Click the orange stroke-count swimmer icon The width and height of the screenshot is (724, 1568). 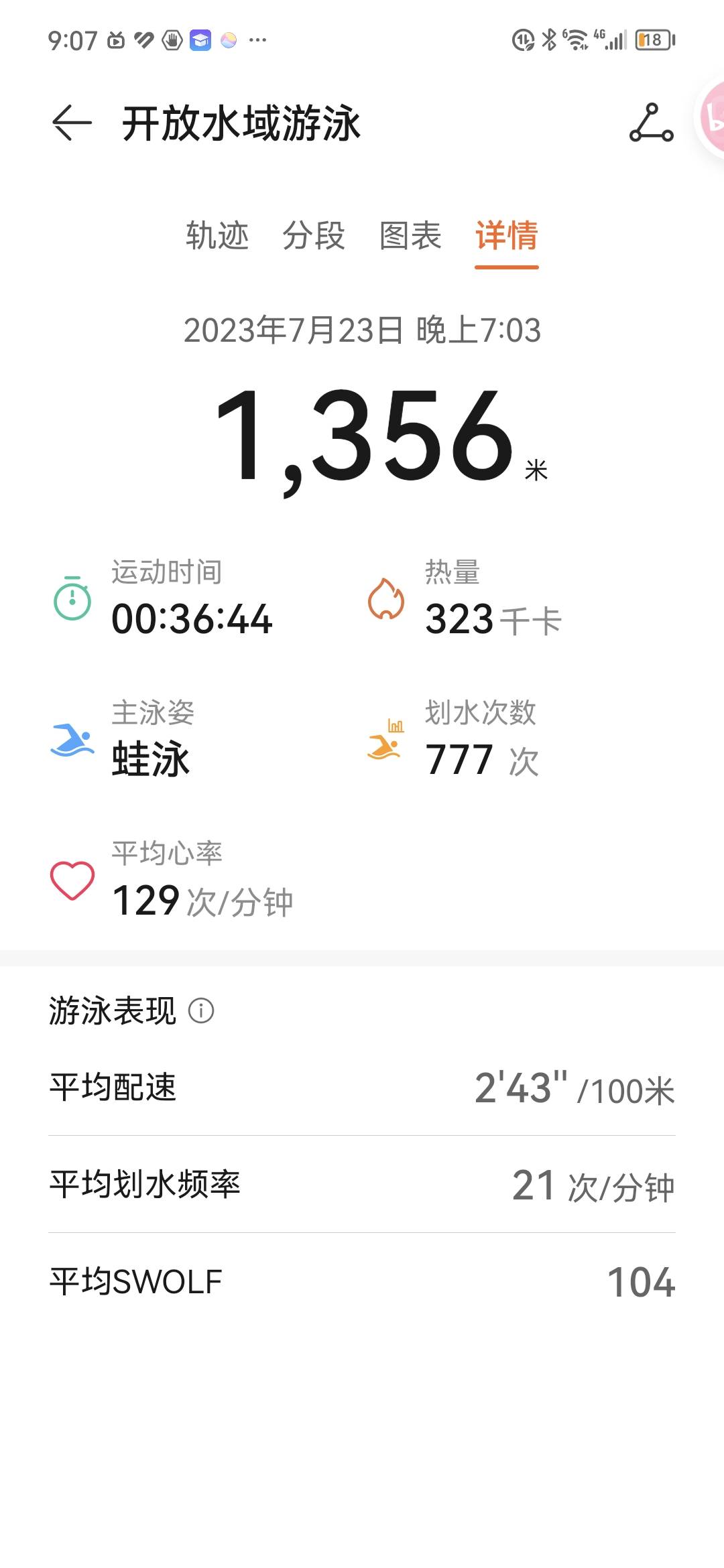[385, 744]
